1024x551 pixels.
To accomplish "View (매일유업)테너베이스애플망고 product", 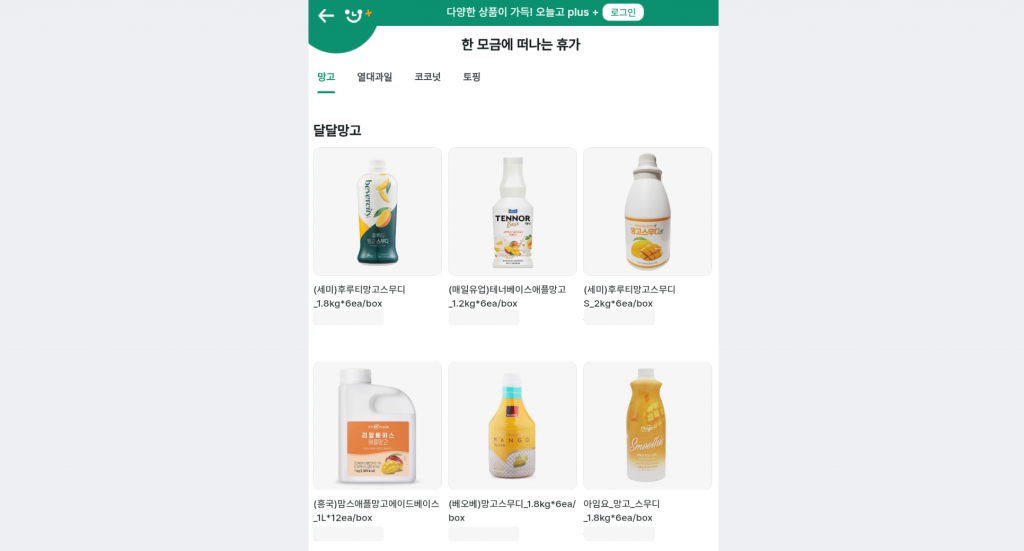I will 512,212.
